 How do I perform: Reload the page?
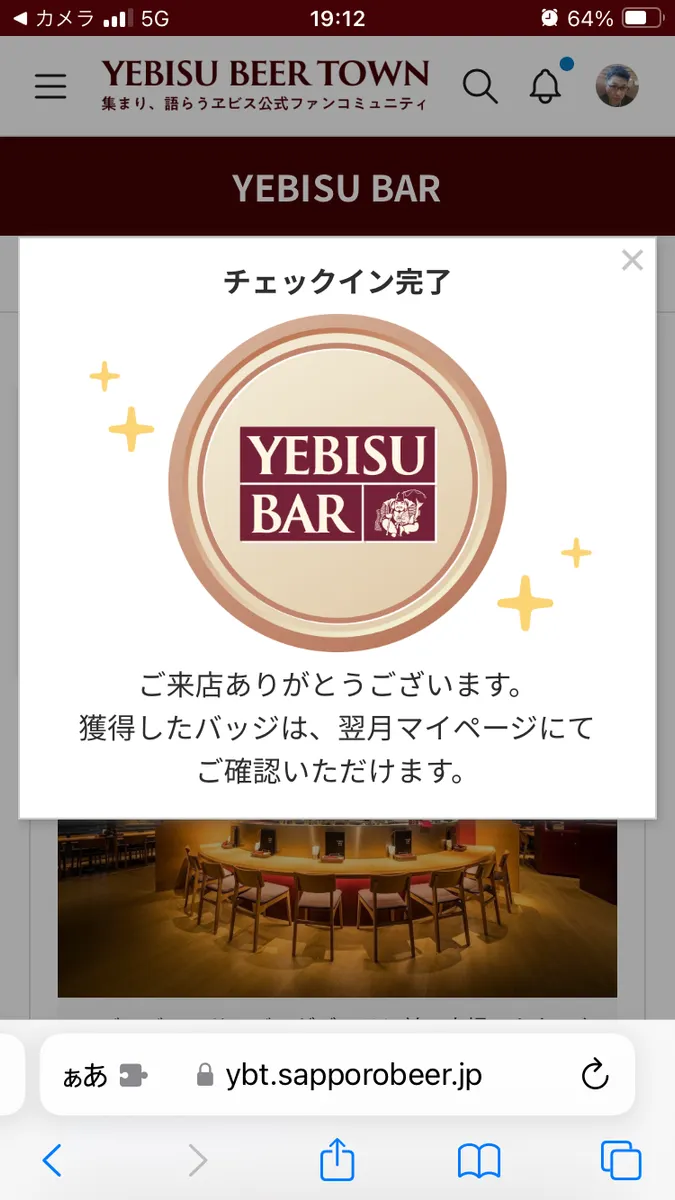(595, 1075)
